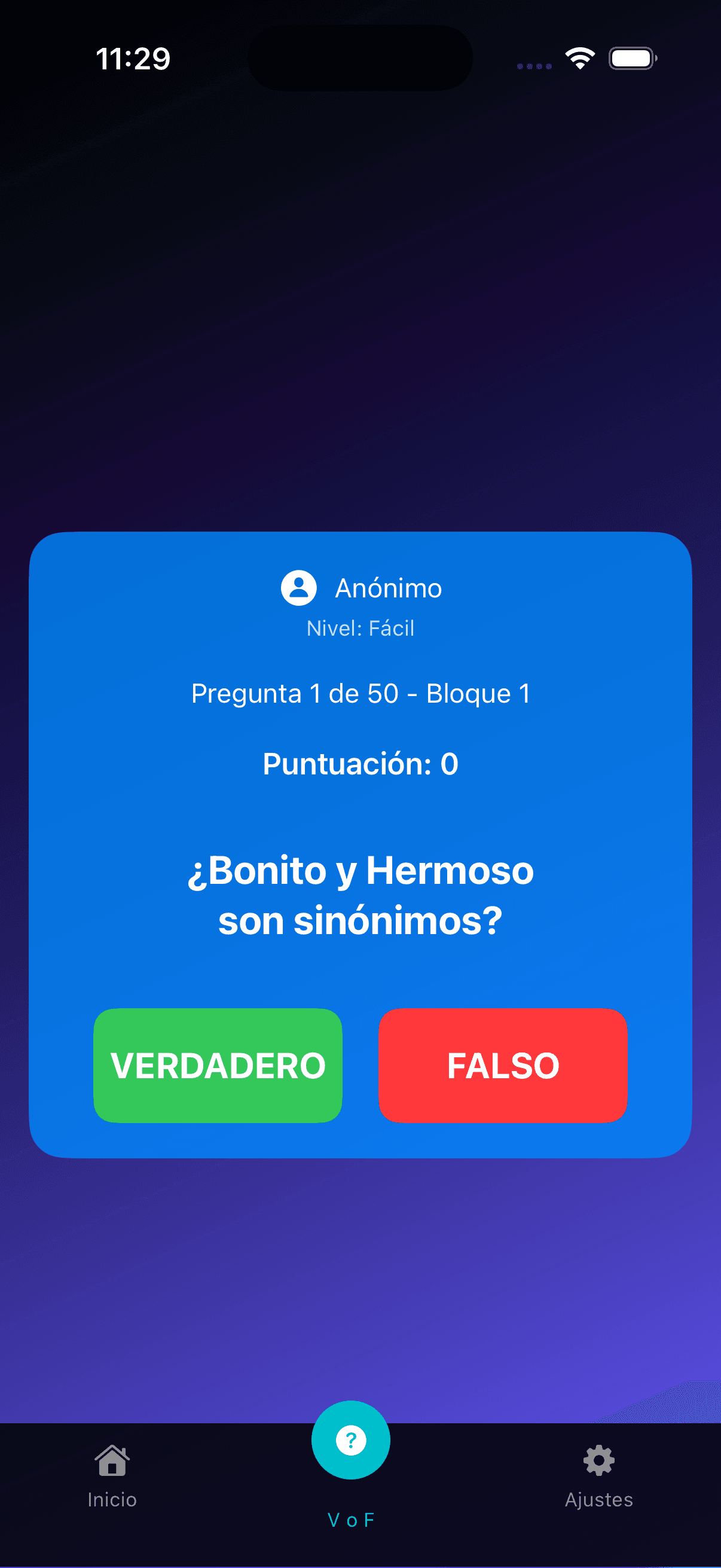The height and width of the screenshot is (1568, 721).
Task: Answer FALSO to the synonym question
Action: pos(503,1066)
